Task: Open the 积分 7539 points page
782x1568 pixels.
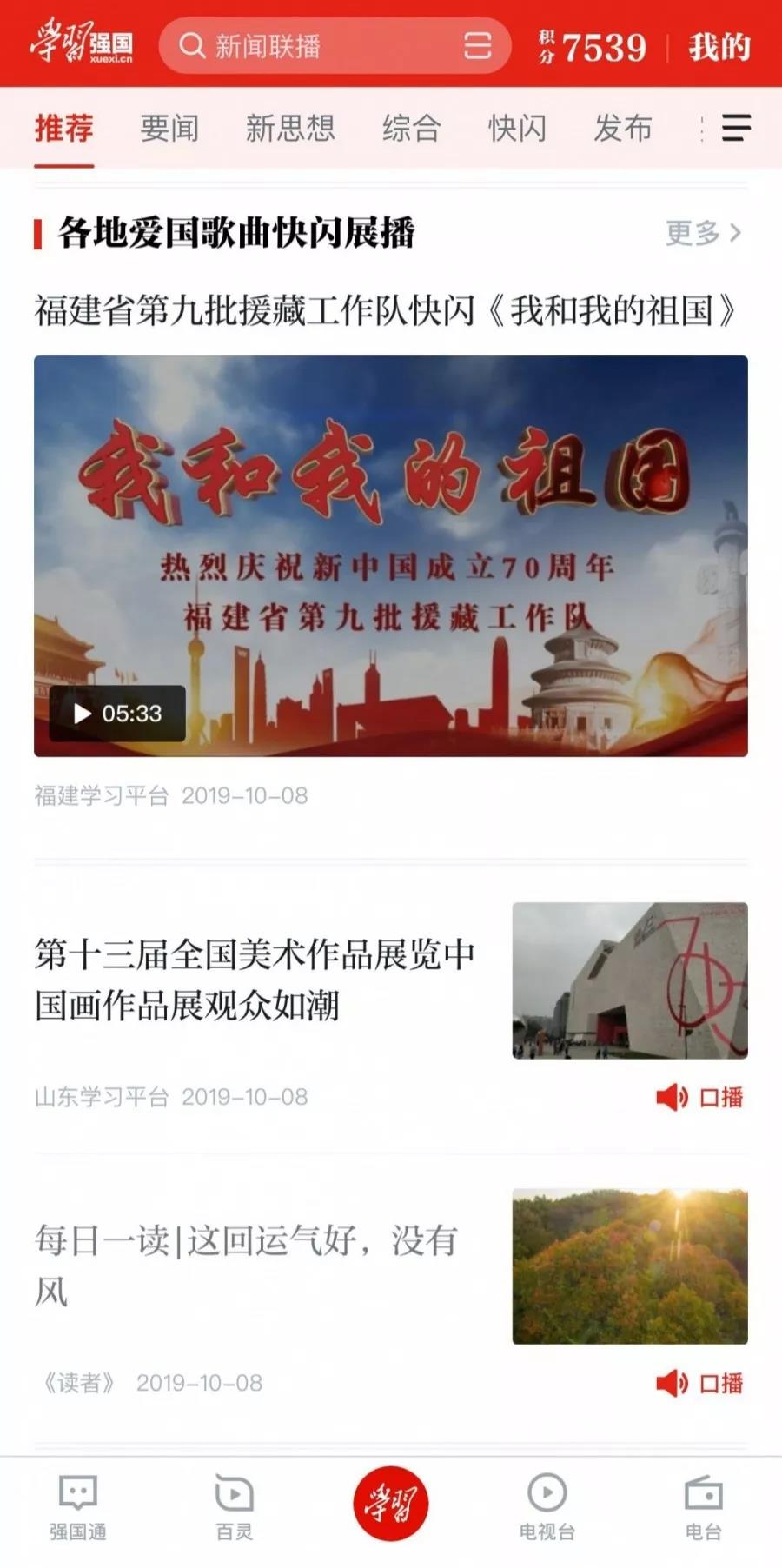Action: [x=593, y=47]
